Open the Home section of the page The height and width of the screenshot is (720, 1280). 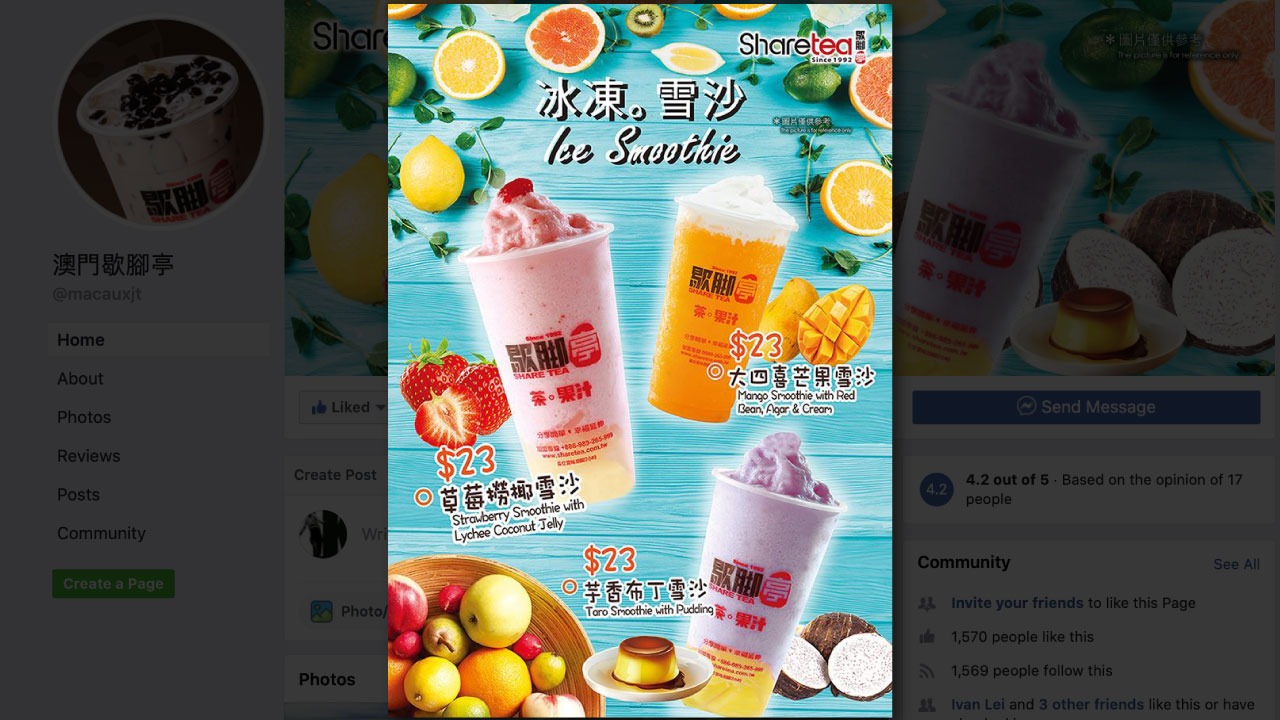[x=81, y=340]
